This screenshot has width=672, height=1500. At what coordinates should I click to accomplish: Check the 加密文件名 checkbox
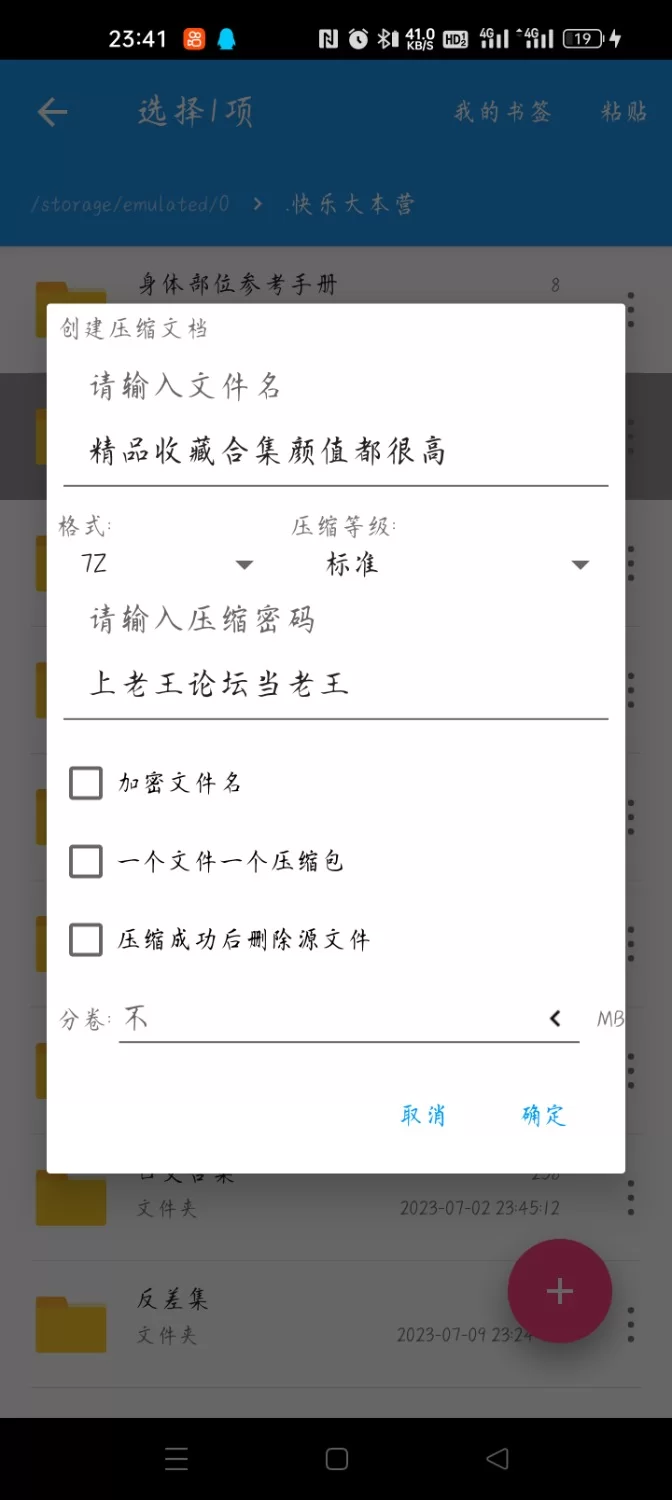[86, 783]
